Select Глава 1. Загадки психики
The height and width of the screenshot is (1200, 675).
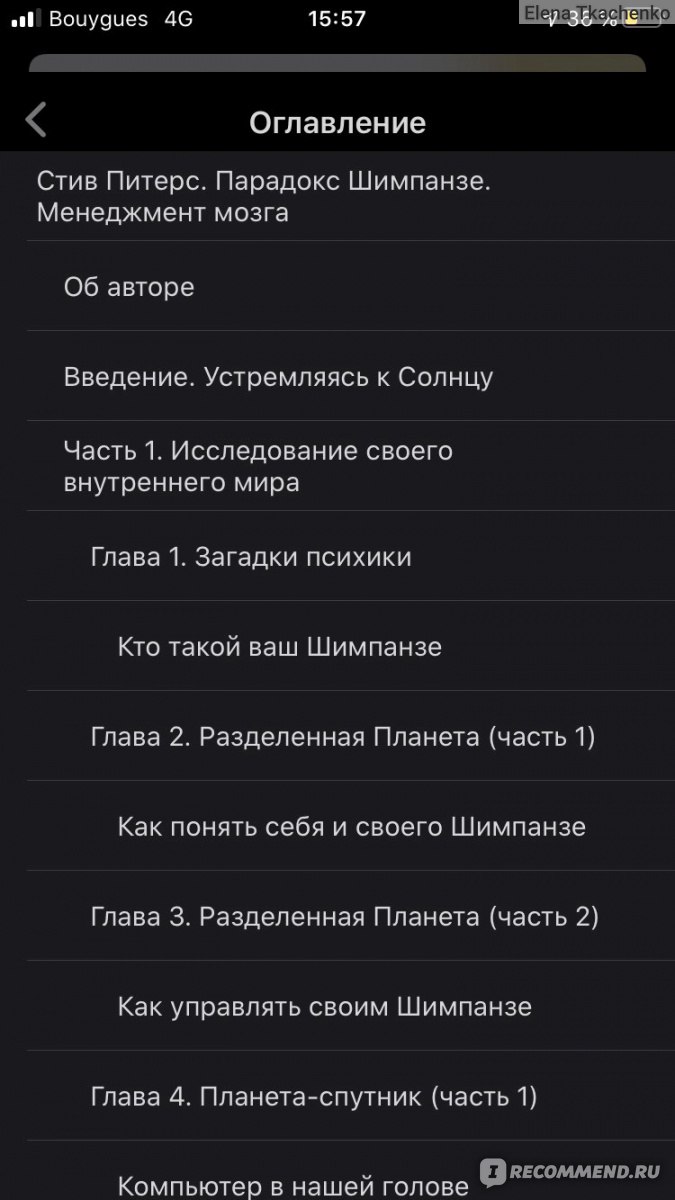[x=337, y=556]
